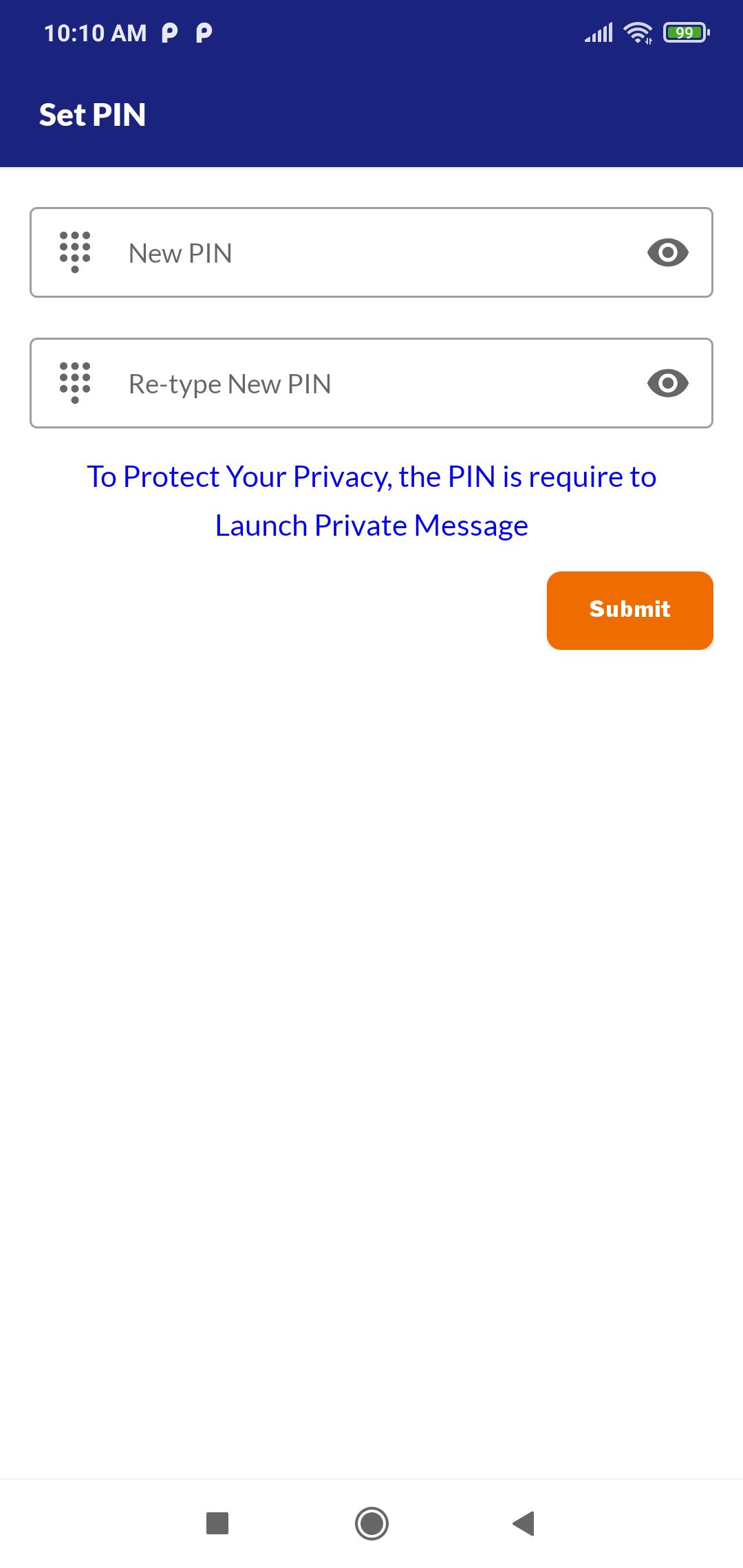Reveal the Re-type New PIN entry
The height and width of the screenshot is (1568, 743).
tap(667, 384)
